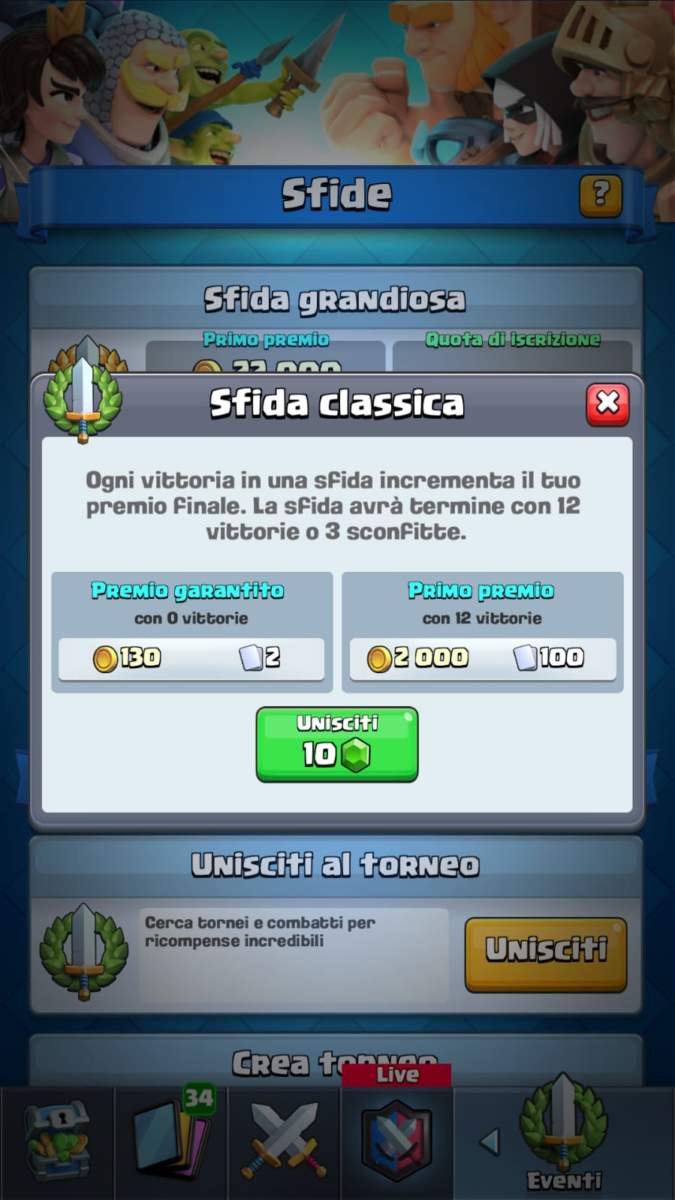Open the Live clan shield tab
This screenshot has height=1200, width=675.
point(397,1141)
